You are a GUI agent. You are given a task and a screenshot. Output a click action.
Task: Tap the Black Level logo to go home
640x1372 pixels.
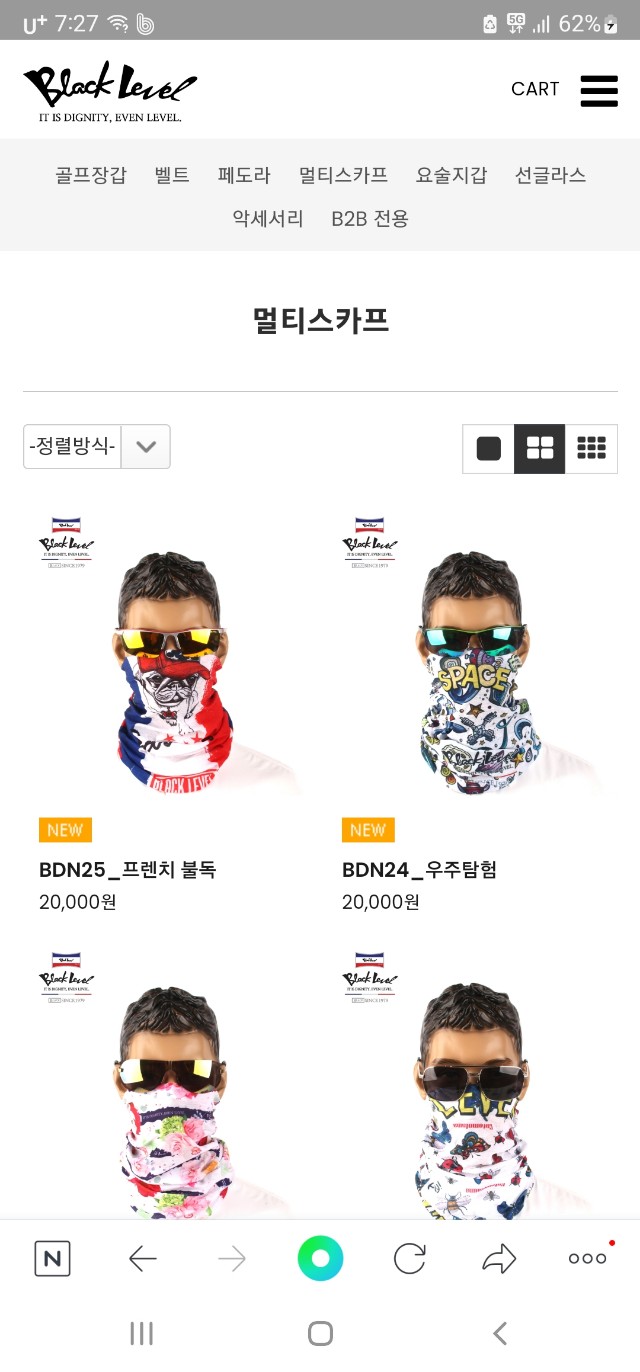(x=110, y=90)
